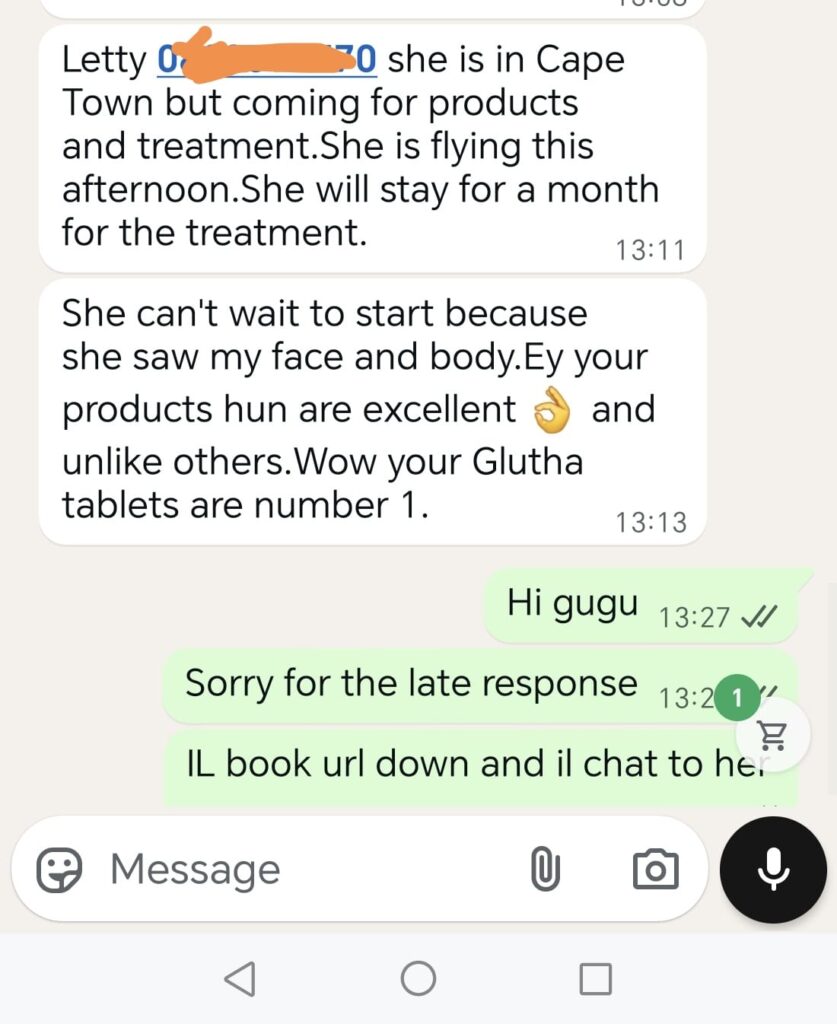Open the emoji and sticker picker

click(60, 870)
